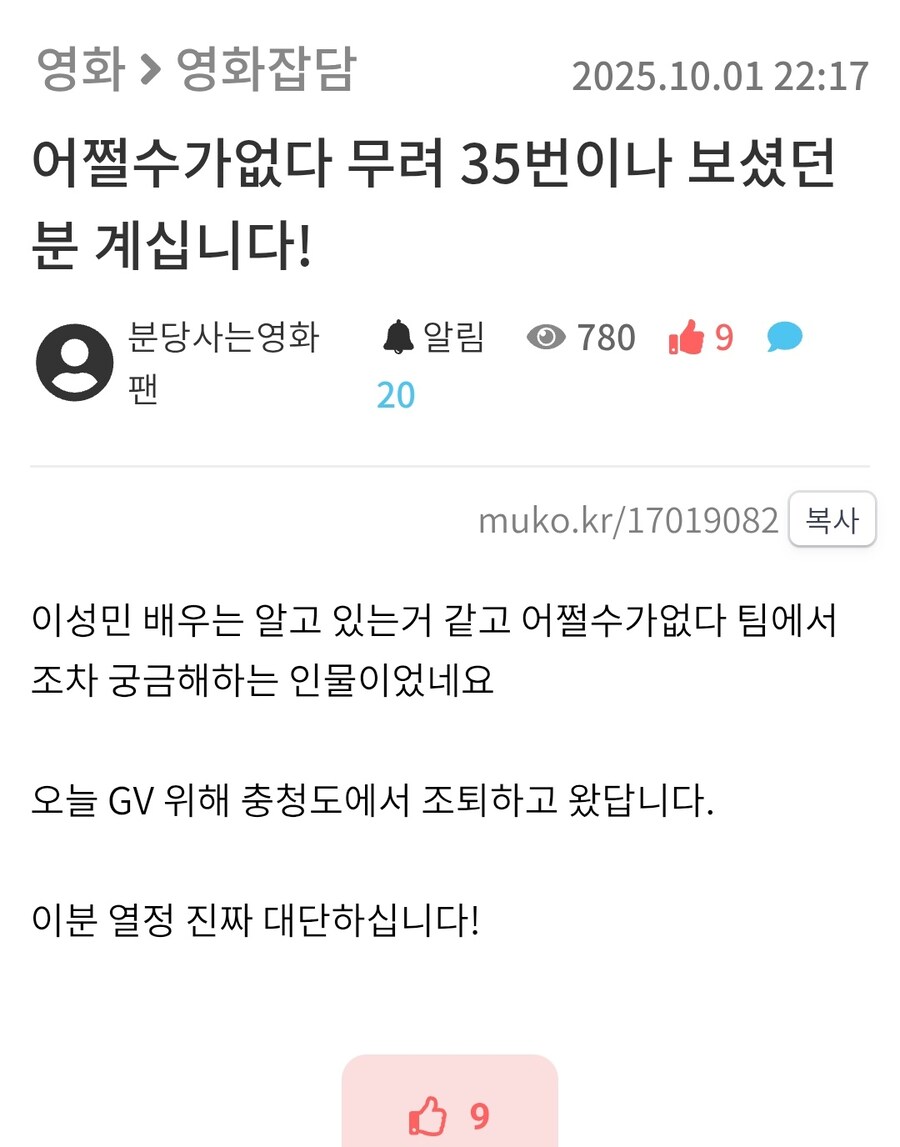
Task: Like the post with the thumbs-up button
Action: [x=450, y=1113]
